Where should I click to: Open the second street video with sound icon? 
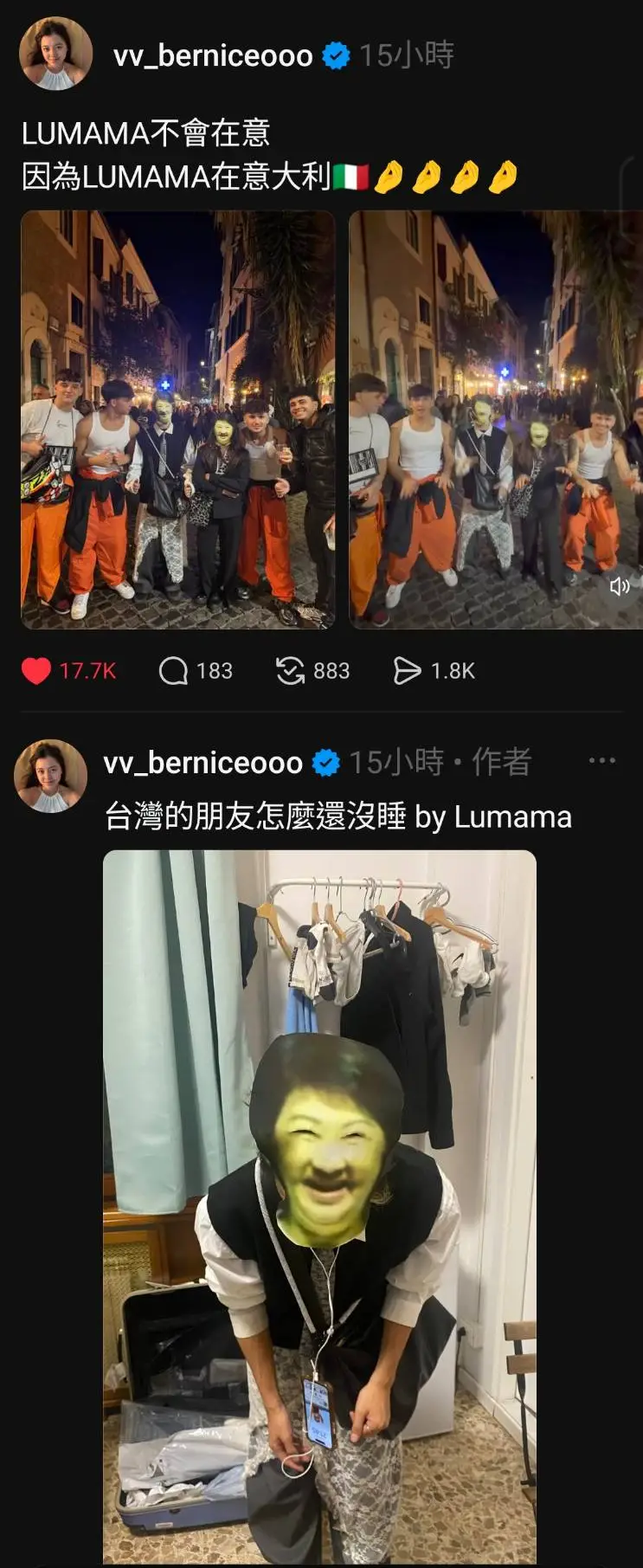(x=495, y=419)
